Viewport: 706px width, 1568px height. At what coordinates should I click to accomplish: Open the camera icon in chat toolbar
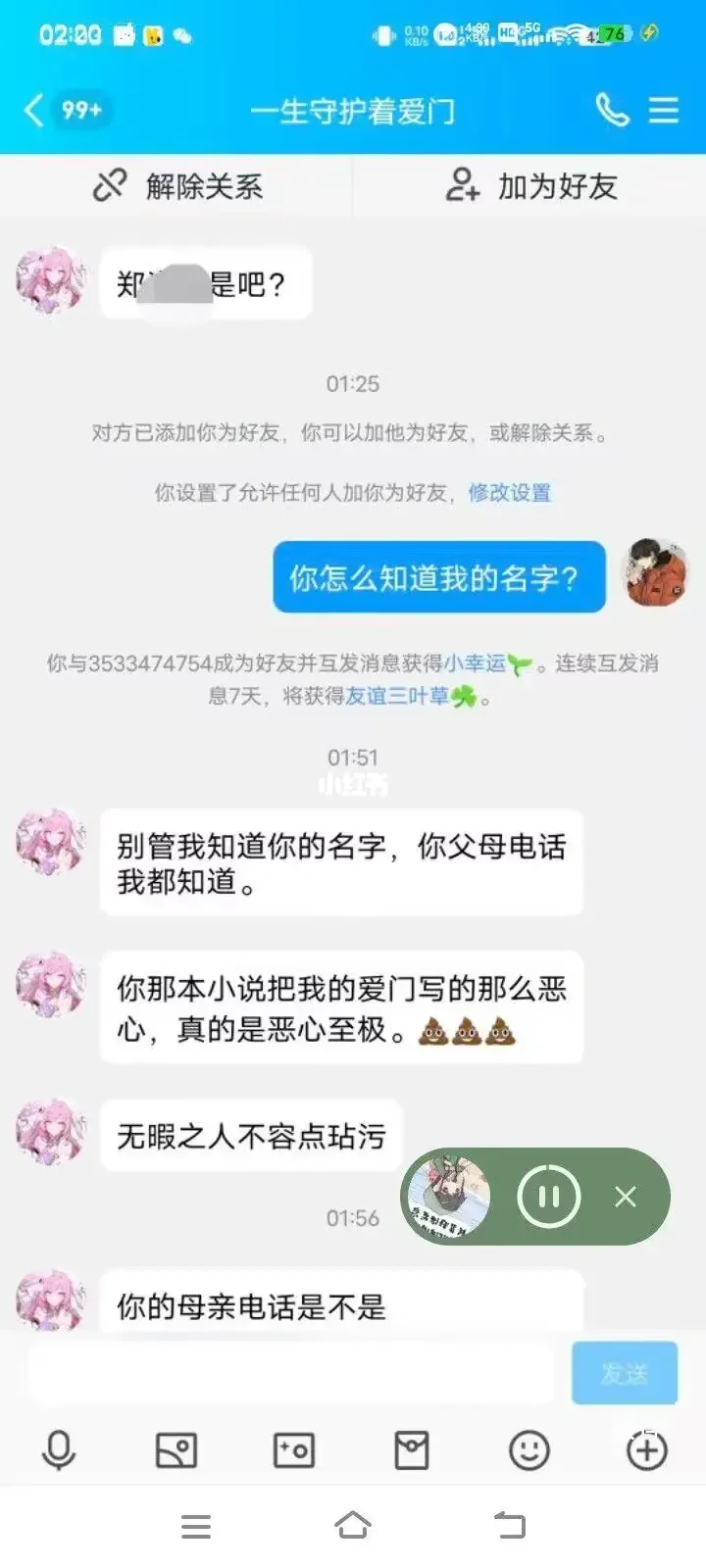pyautogui.click(x=294, y=1452)
